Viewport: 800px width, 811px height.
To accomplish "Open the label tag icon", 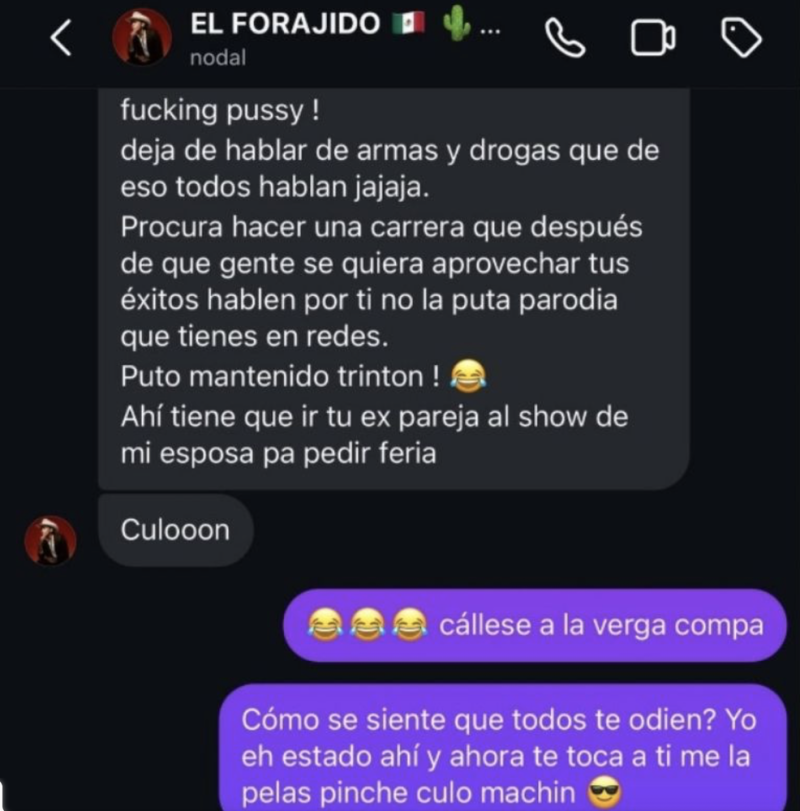I will coord(741,38).
